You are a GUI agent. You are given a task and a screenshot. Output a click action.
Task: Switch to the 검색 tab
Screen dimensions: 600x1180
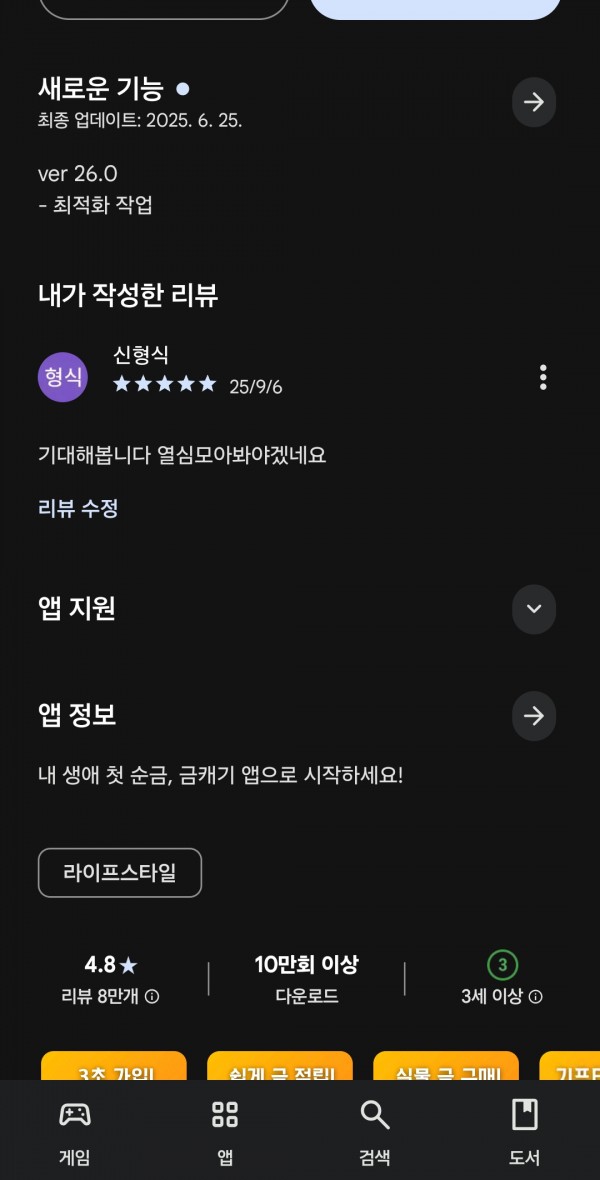(374, 1131)
